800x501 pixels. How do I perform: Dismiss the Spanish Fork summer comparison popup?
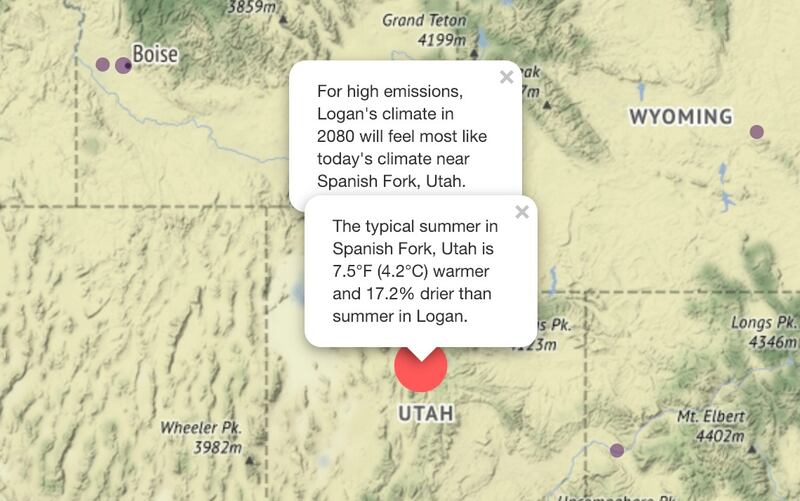pos(521,211)
